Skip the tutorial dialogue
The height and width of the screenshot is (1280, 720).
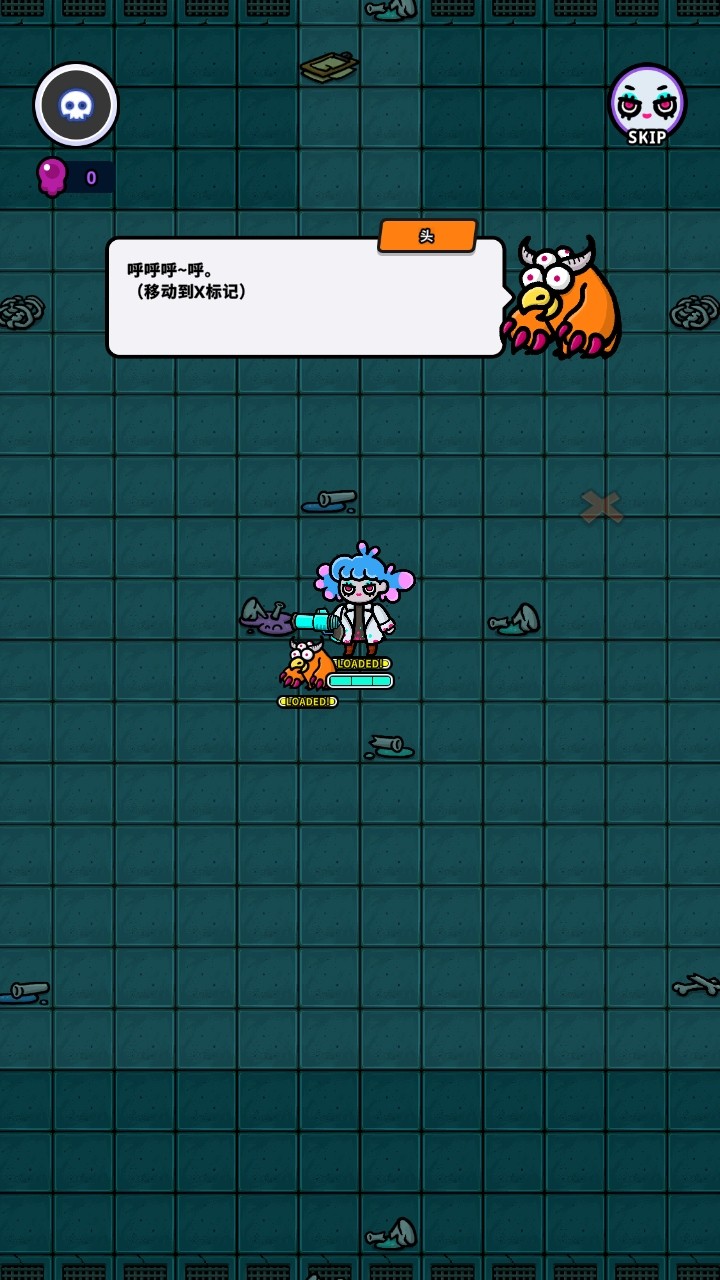tap(647, 105)
